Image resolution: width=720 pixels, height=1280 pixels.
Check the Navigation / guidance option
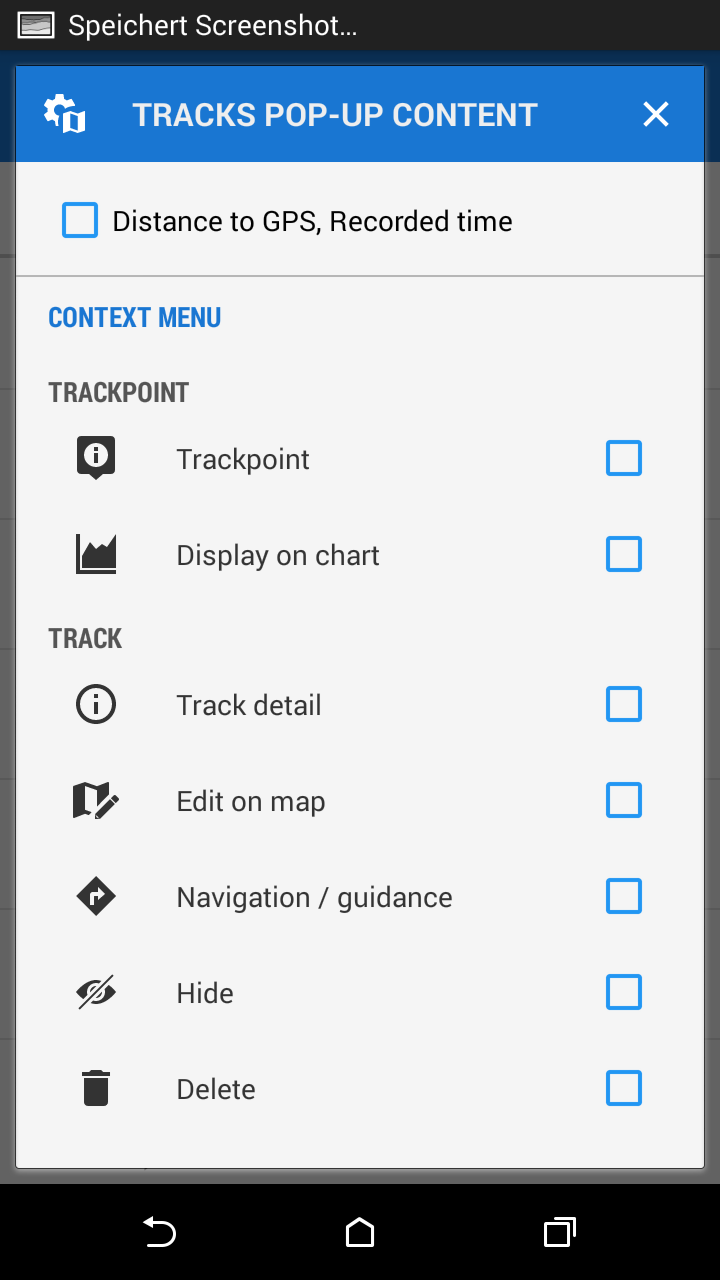click(x=623, y=897)
